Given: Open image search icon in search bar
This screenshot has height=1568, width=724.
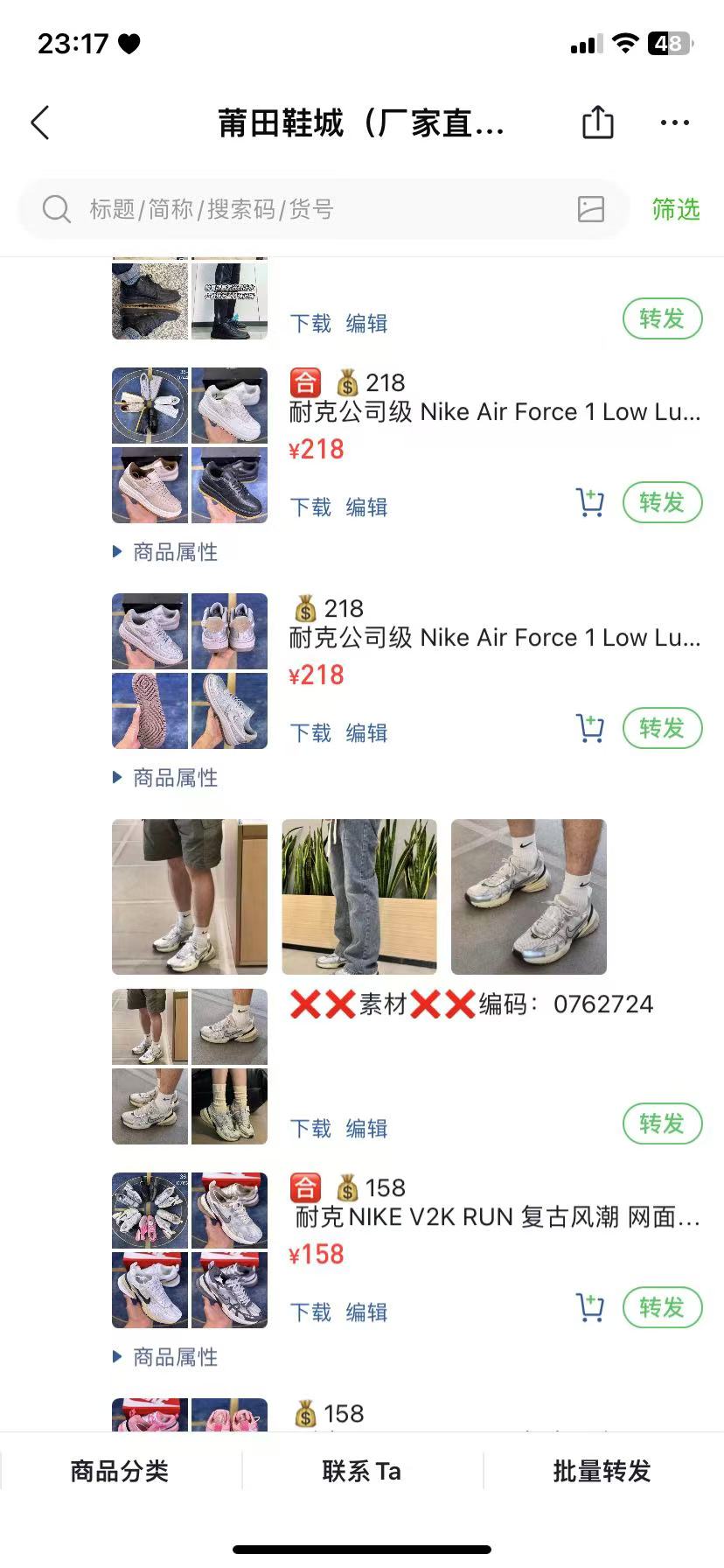Looking at the screenshot, I should (591, 209).
